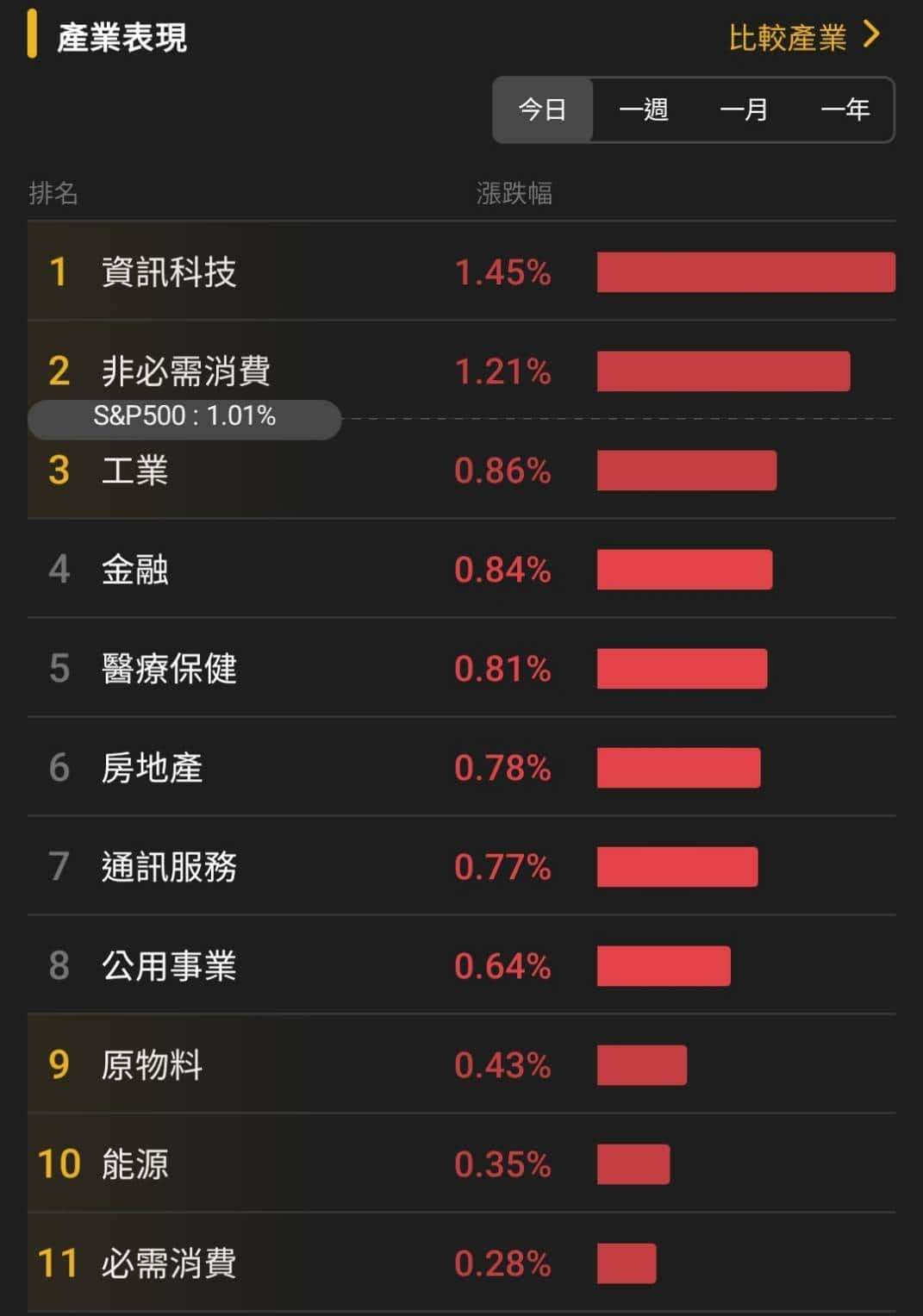Screen dimensions: 923x1316
Task: Open the 比較產業 comparison link
Action: [803, 37]
